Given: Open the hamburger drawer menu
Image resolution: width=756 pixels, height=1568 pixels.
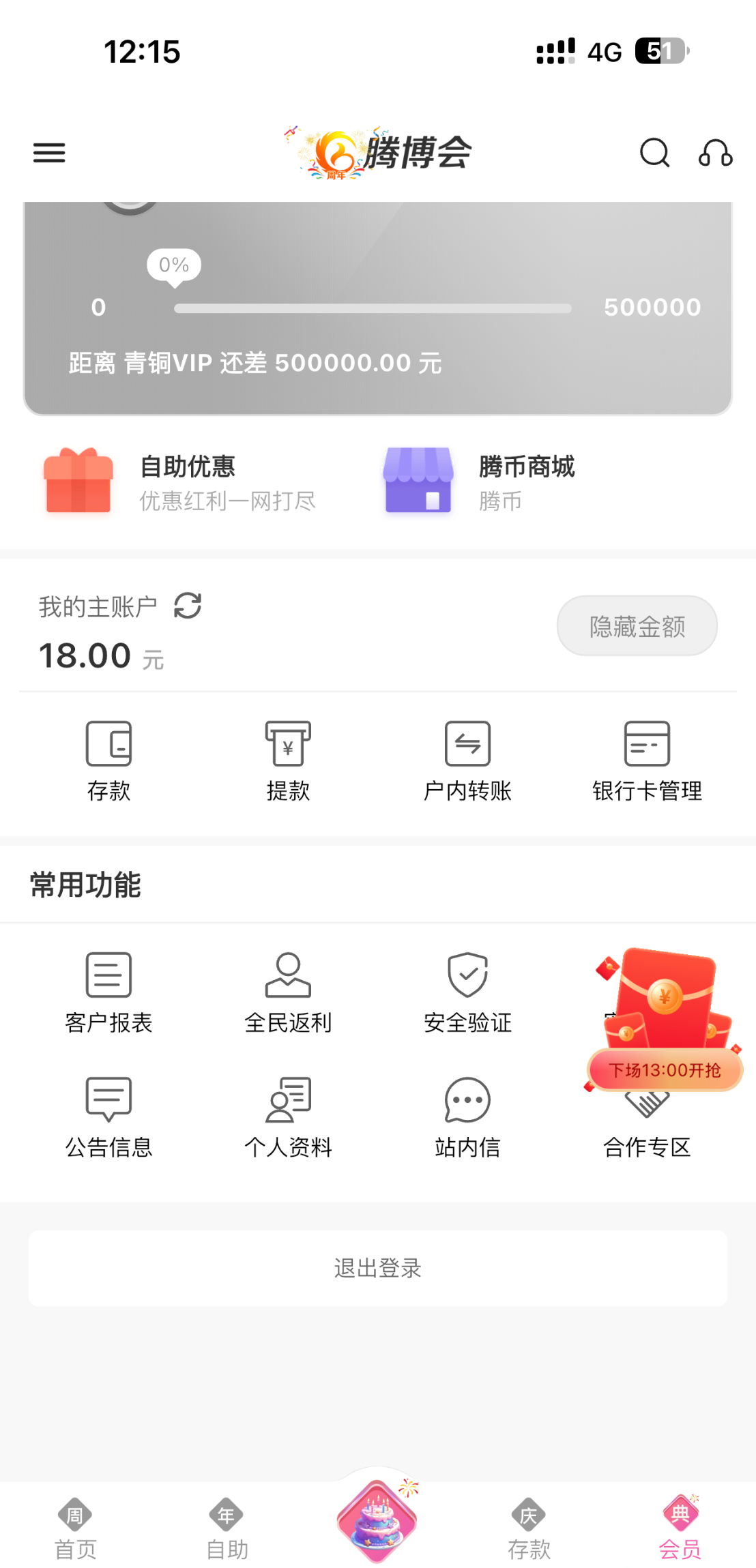Looking at the screenshot, I should coord(49,153).
